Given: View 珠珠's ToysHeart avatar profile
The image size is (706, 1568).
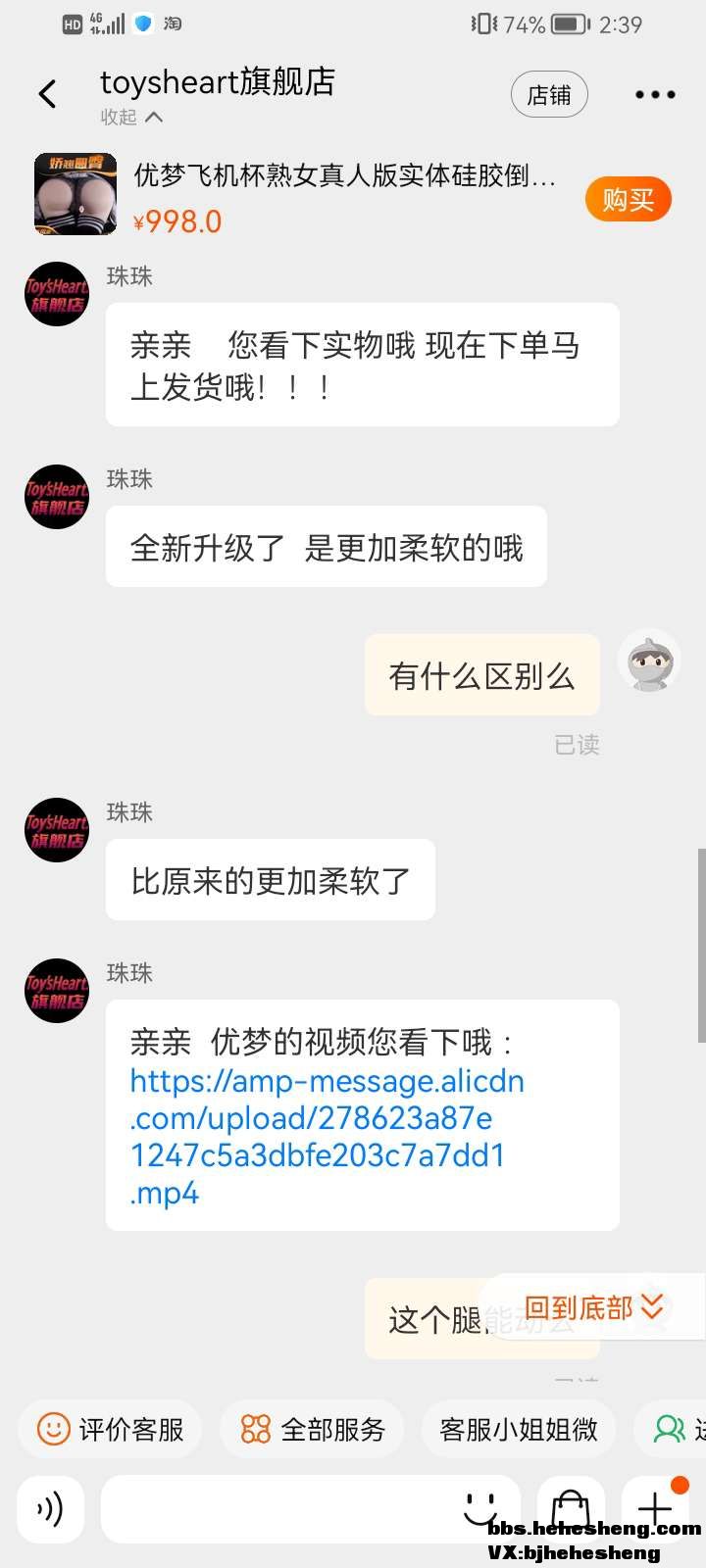Looking at the screenshot, I should 57,294.
